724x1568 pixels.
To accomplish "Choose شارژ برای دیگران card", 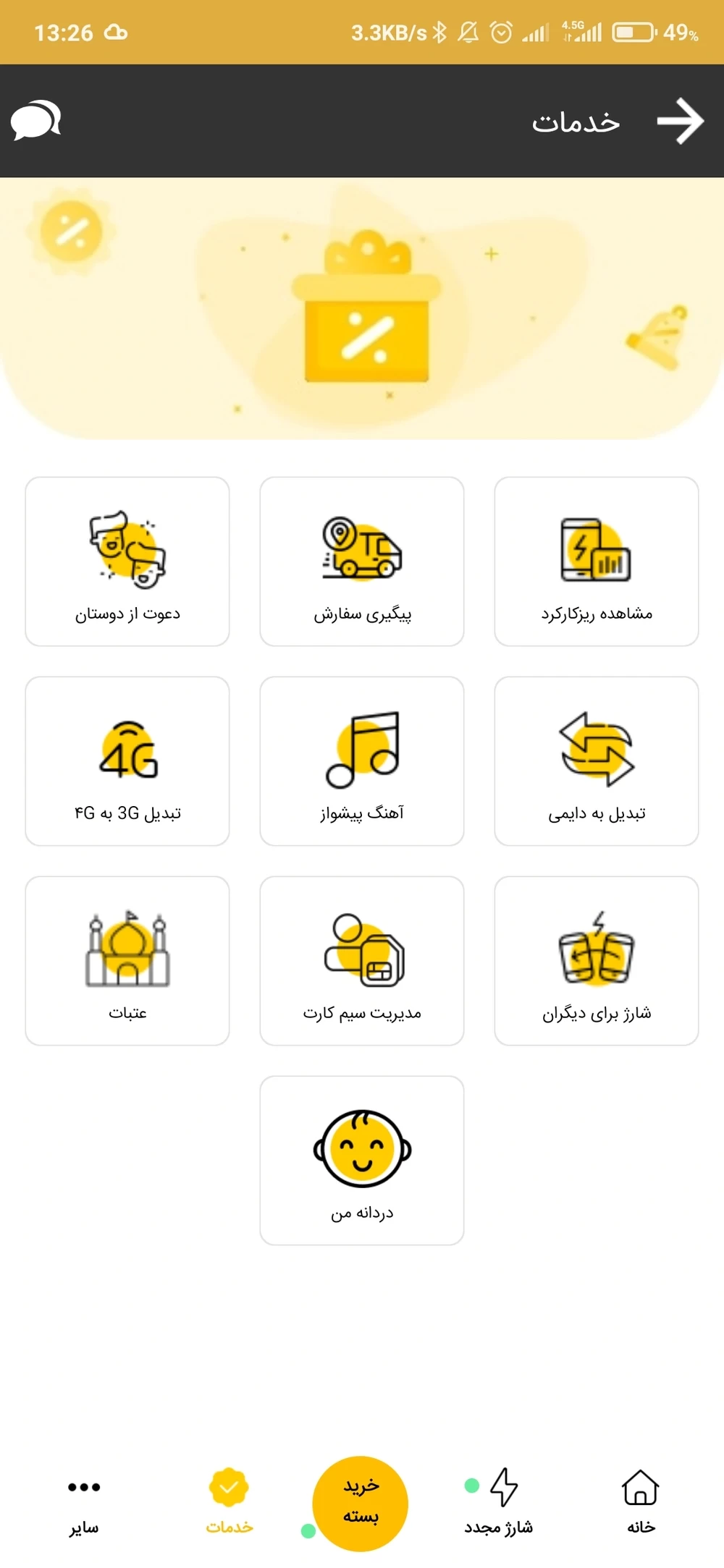I will click(x=597, y=961).
